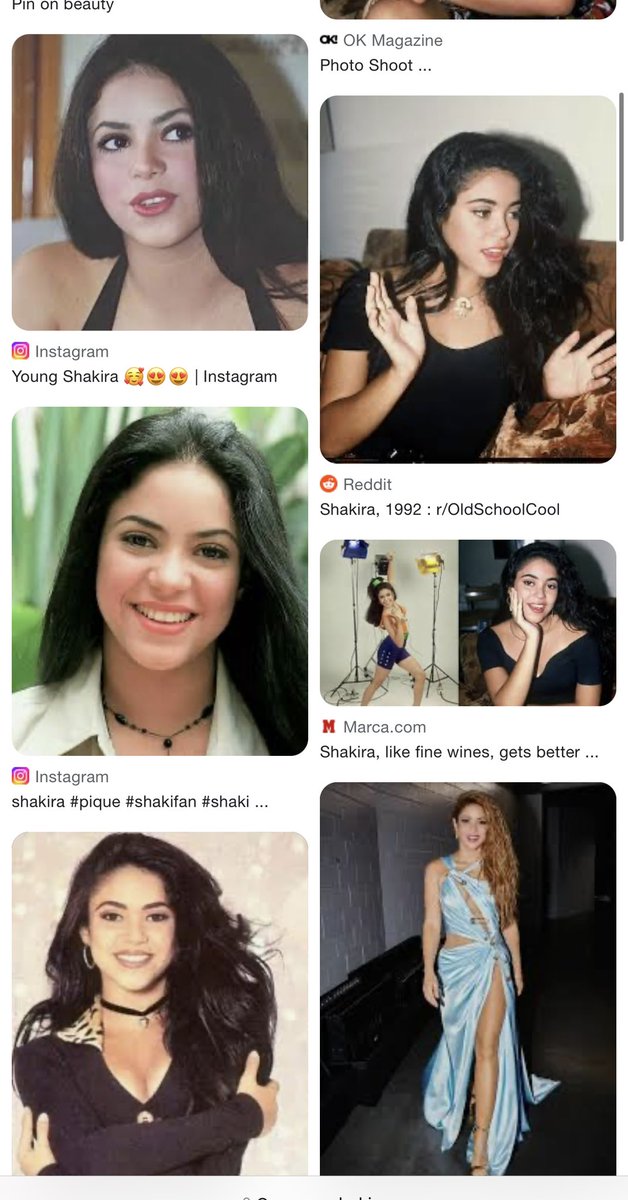Open the Reddit 'Shakira, 1992' image result

(x=467, y=279)
